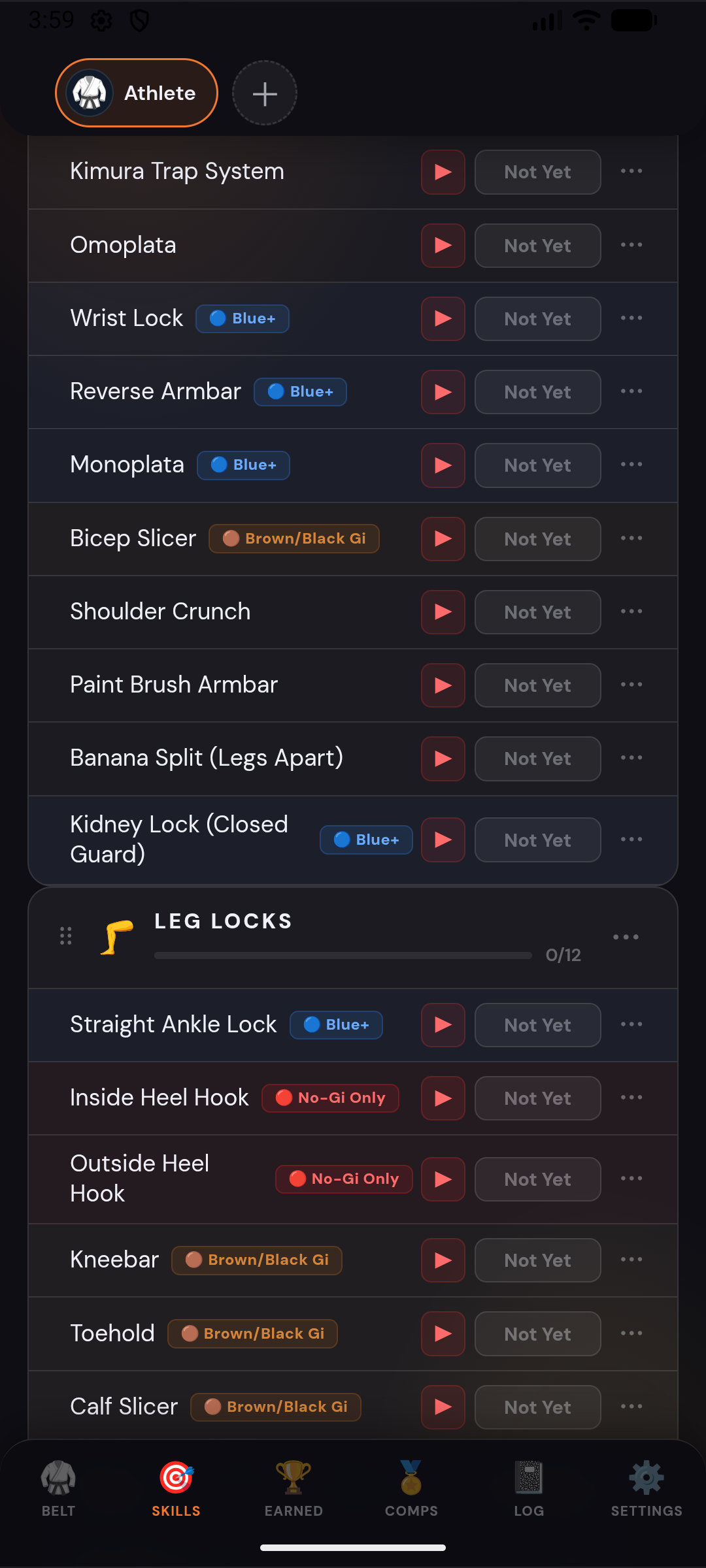Click the Leg Locks 0/12 progress bar
The width and height of the screenshot is (706, 1568).
pyautogui.click(x=343, y=955)
